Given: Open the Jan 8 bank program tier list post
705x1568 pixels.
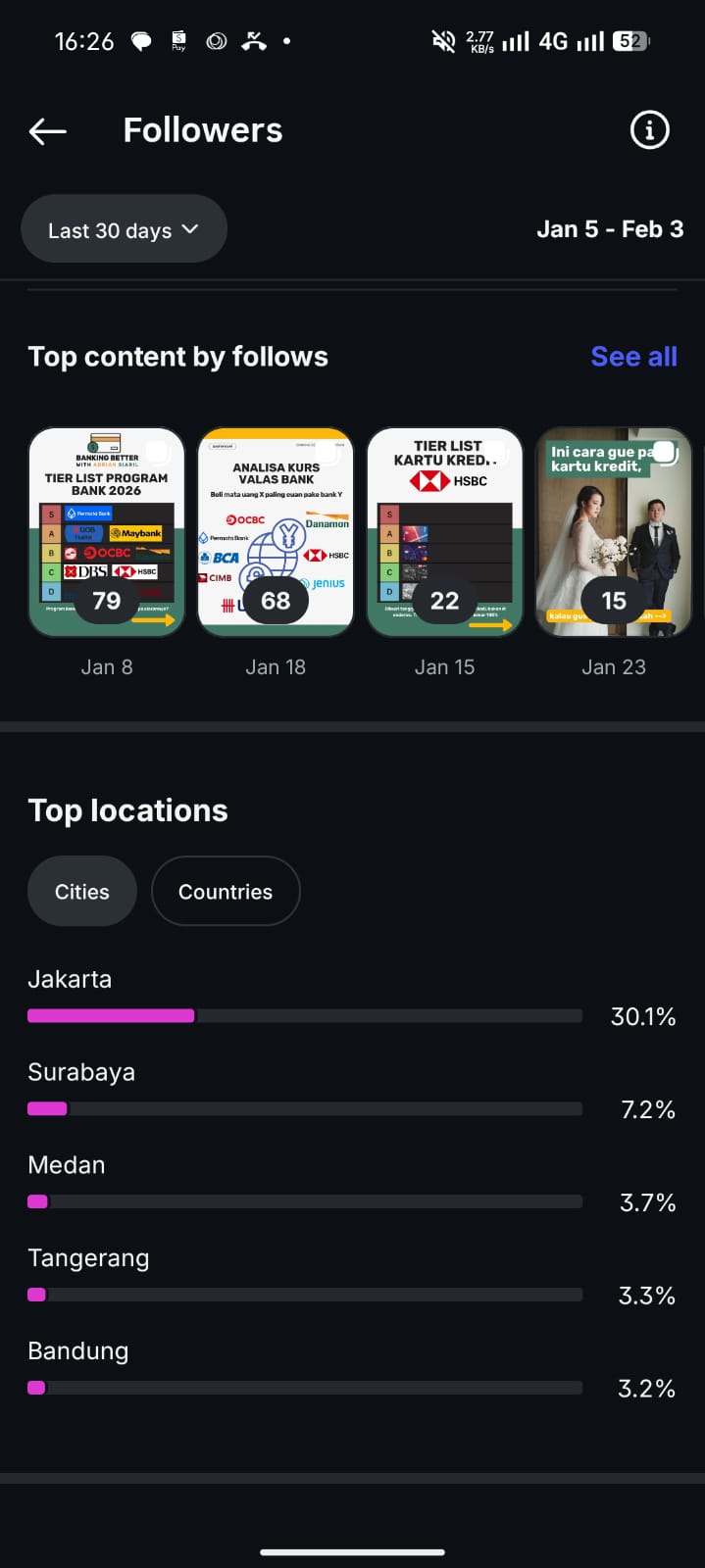Looking at the screenshot, I should (x=107, y=532).
